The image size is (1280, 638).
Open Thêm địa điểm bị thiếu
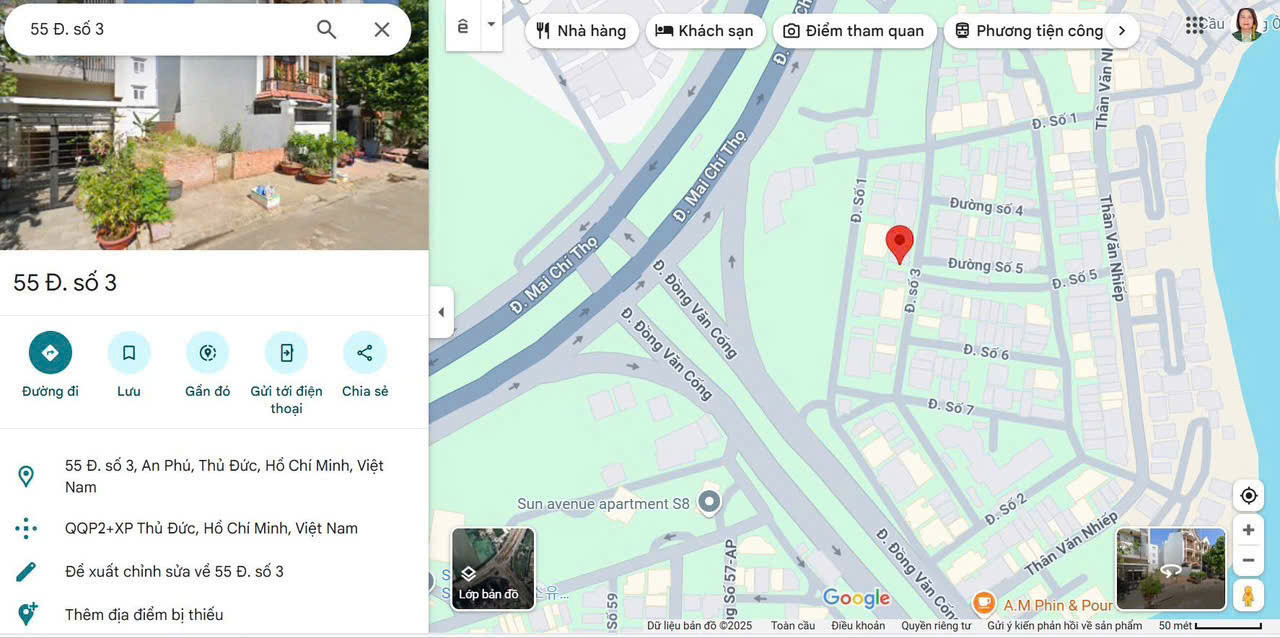coord(144,614)
